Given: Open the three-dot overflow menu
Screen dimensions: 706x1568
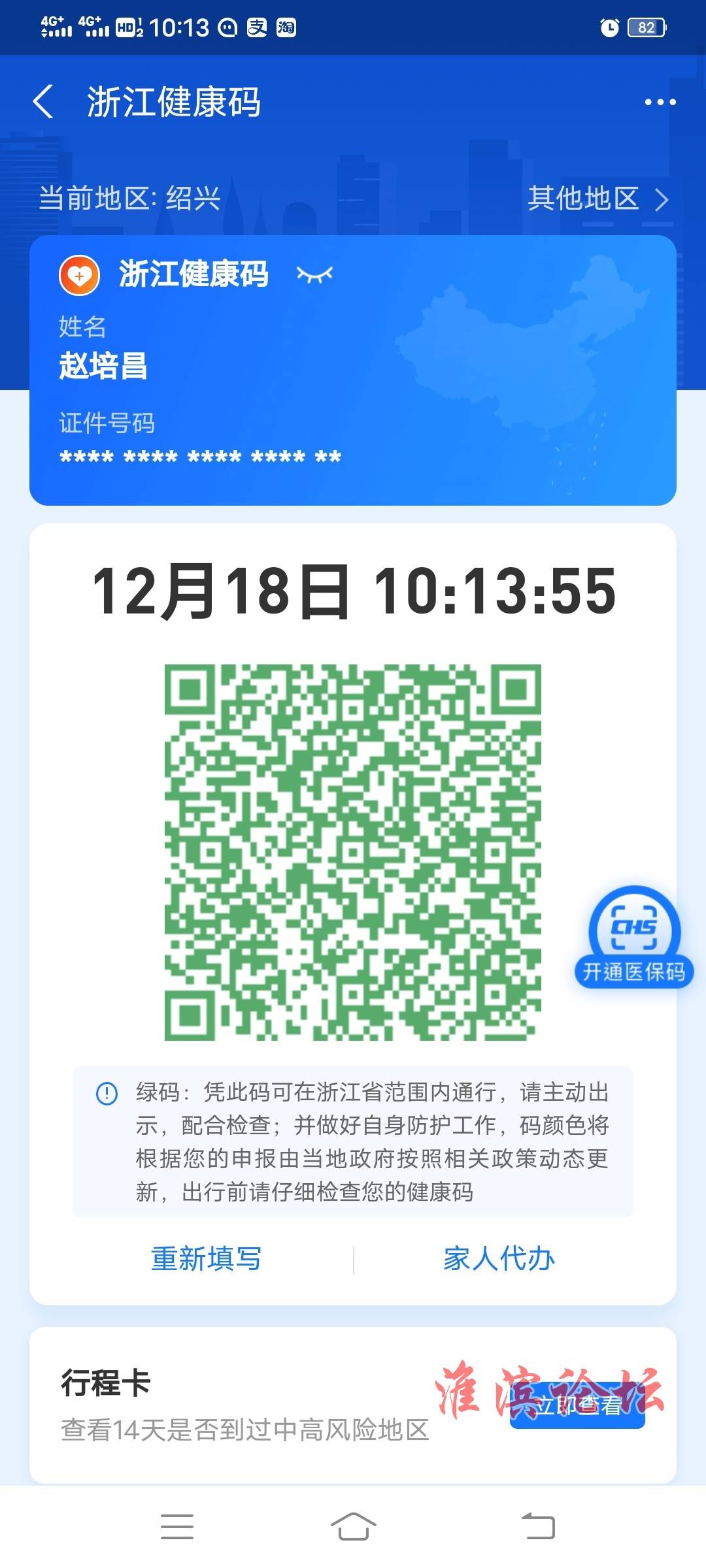Looking at the screenshot, I should pyautogui.click(x=660, y=102).
